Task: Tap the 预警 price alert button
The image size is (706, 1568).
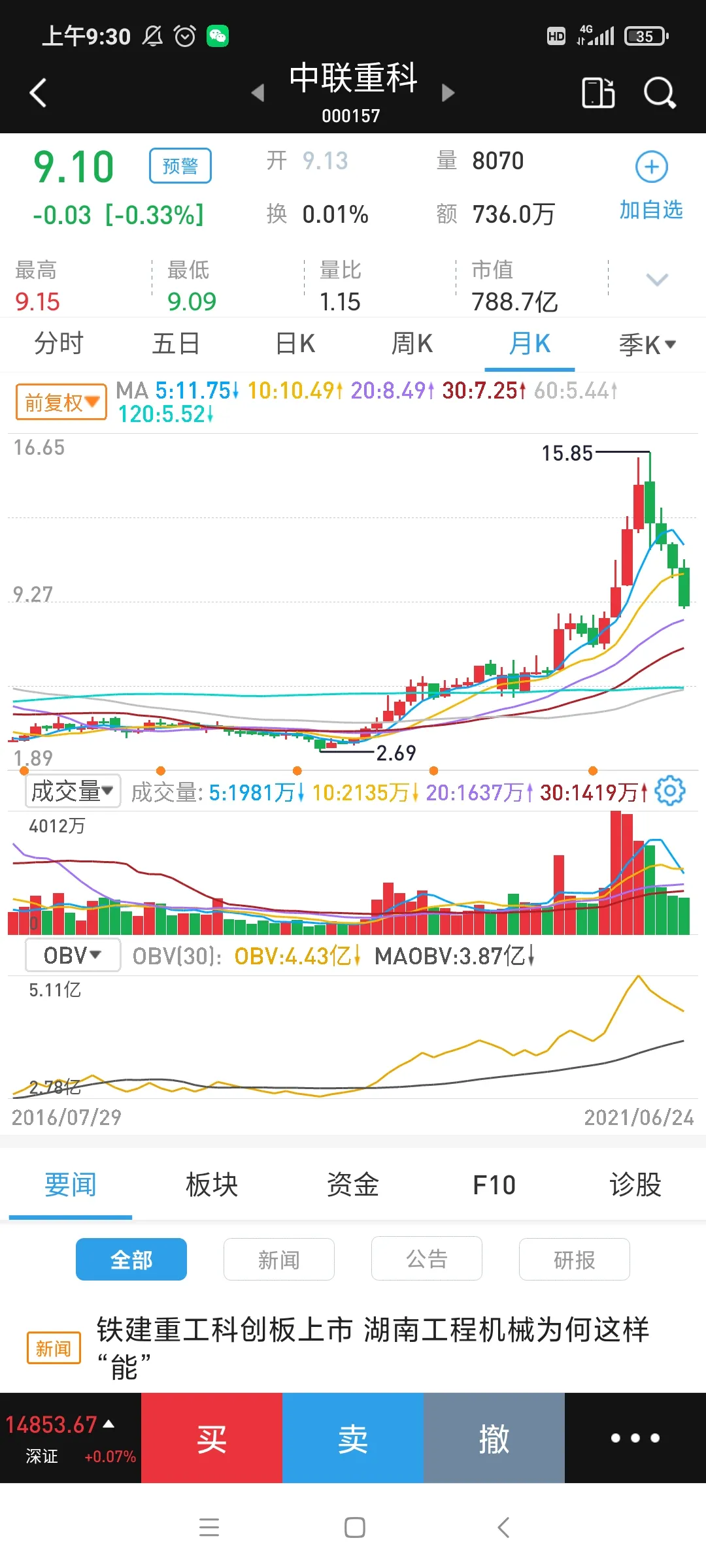Action: click(180, 166)
